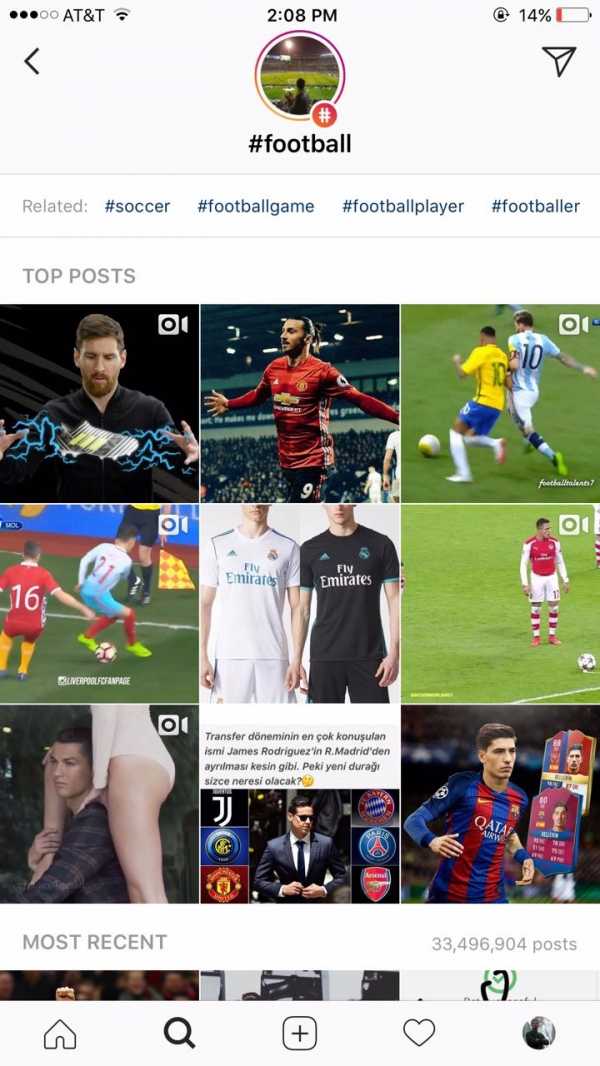600x1066 pixels.
Task: Open the video post with electric boot
Action: [x=99, y=403]
